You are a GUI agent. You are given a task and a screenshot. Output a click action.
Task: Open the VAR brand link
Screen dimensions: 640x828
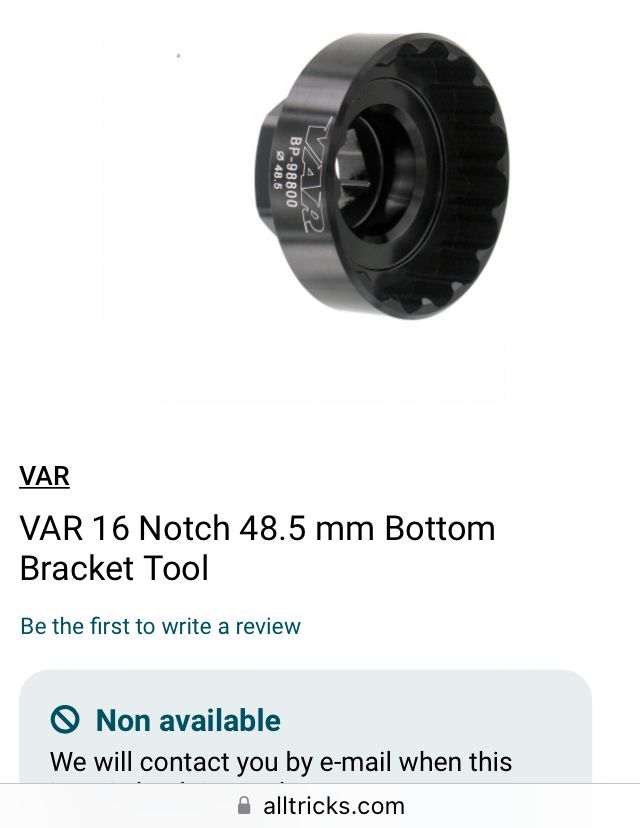pyautogui.click(x=44, y=476)
